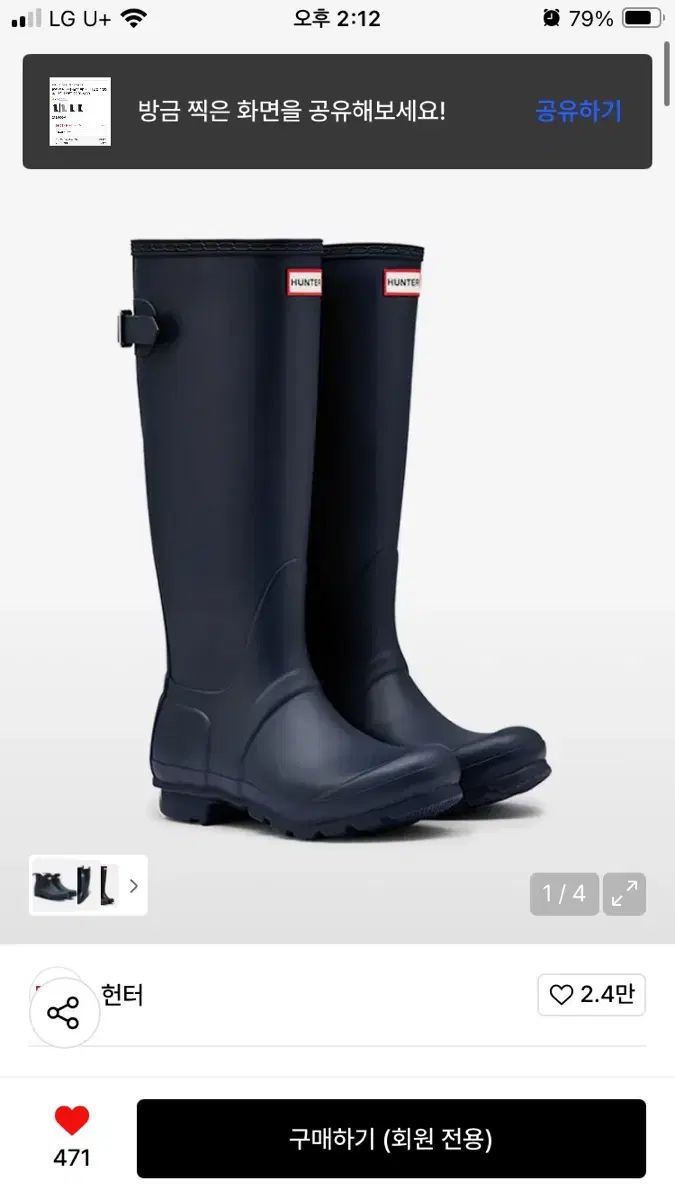Open the captured screenshot preview thumbnail

point(80,111)
